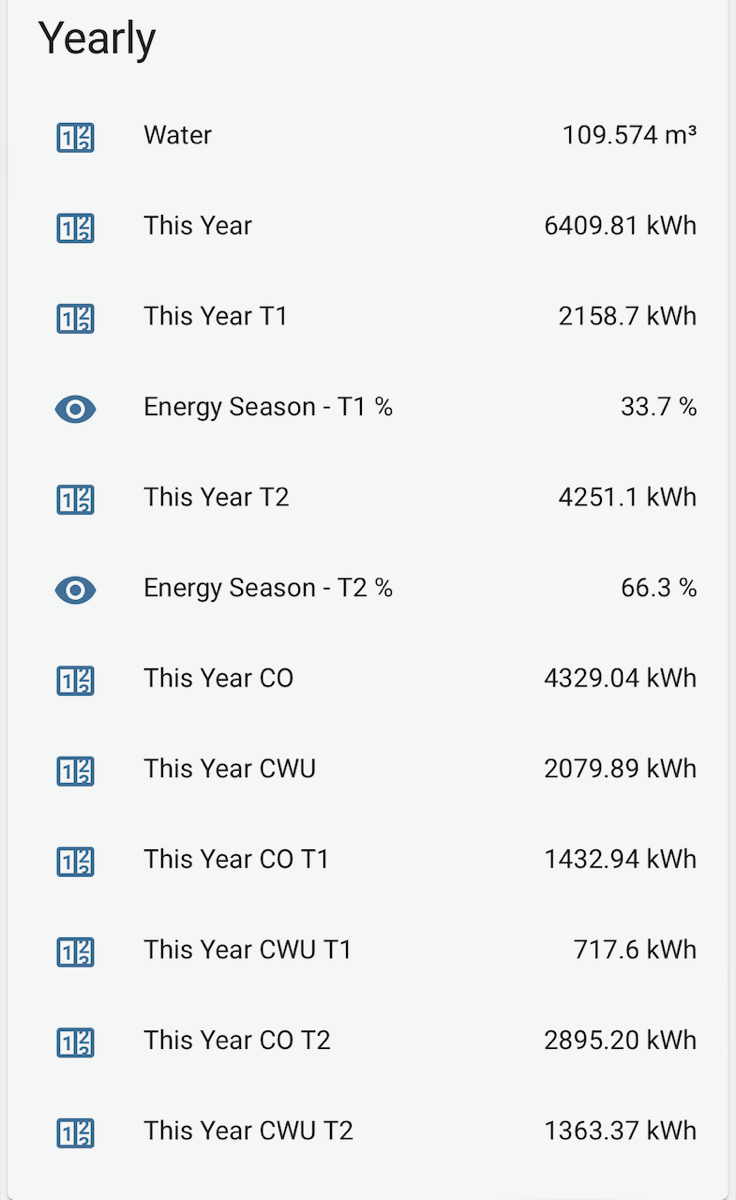736x1200 pixels.
Task: Tap the This Year CWU T1 row
Action: 247,950
